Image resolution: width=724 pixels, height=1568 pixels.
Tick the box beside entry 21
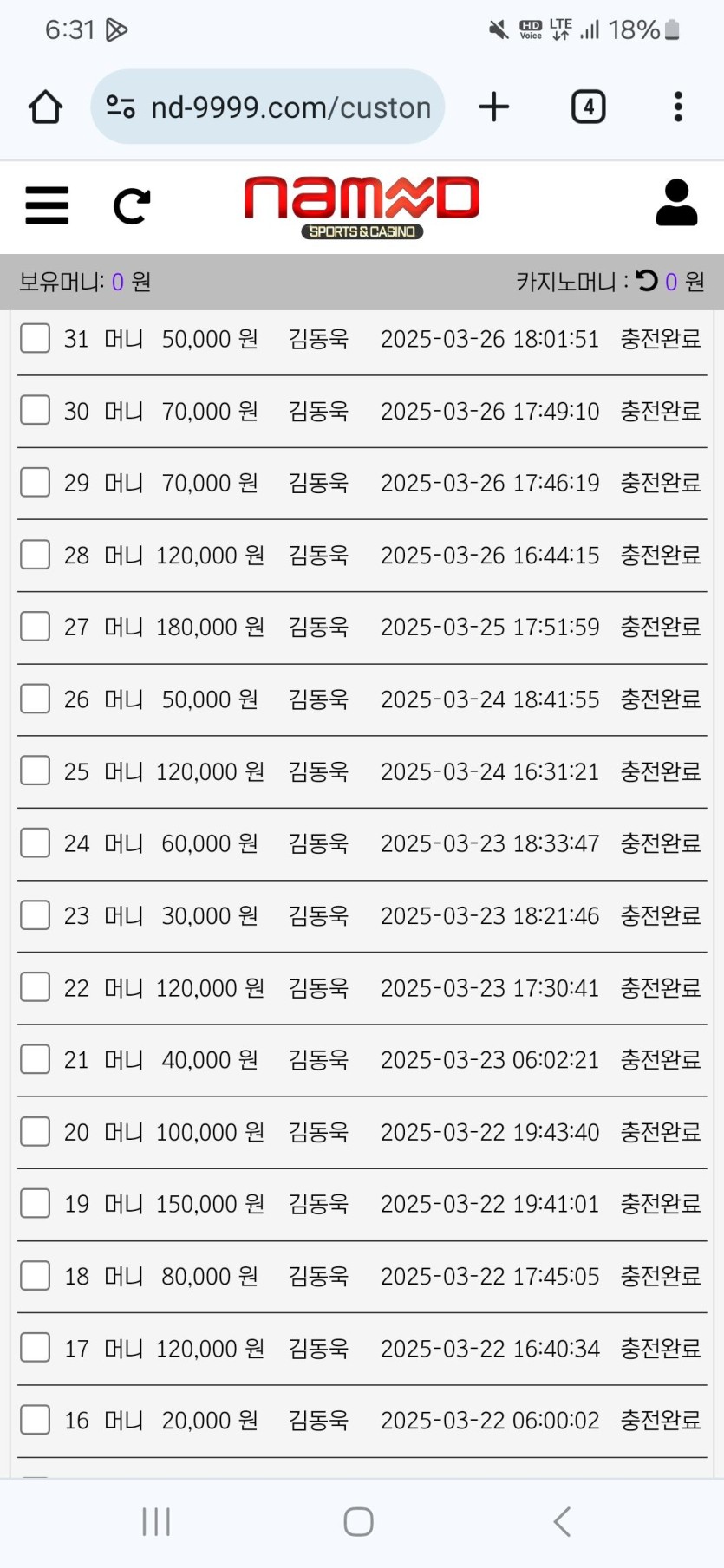[36, 1059]
